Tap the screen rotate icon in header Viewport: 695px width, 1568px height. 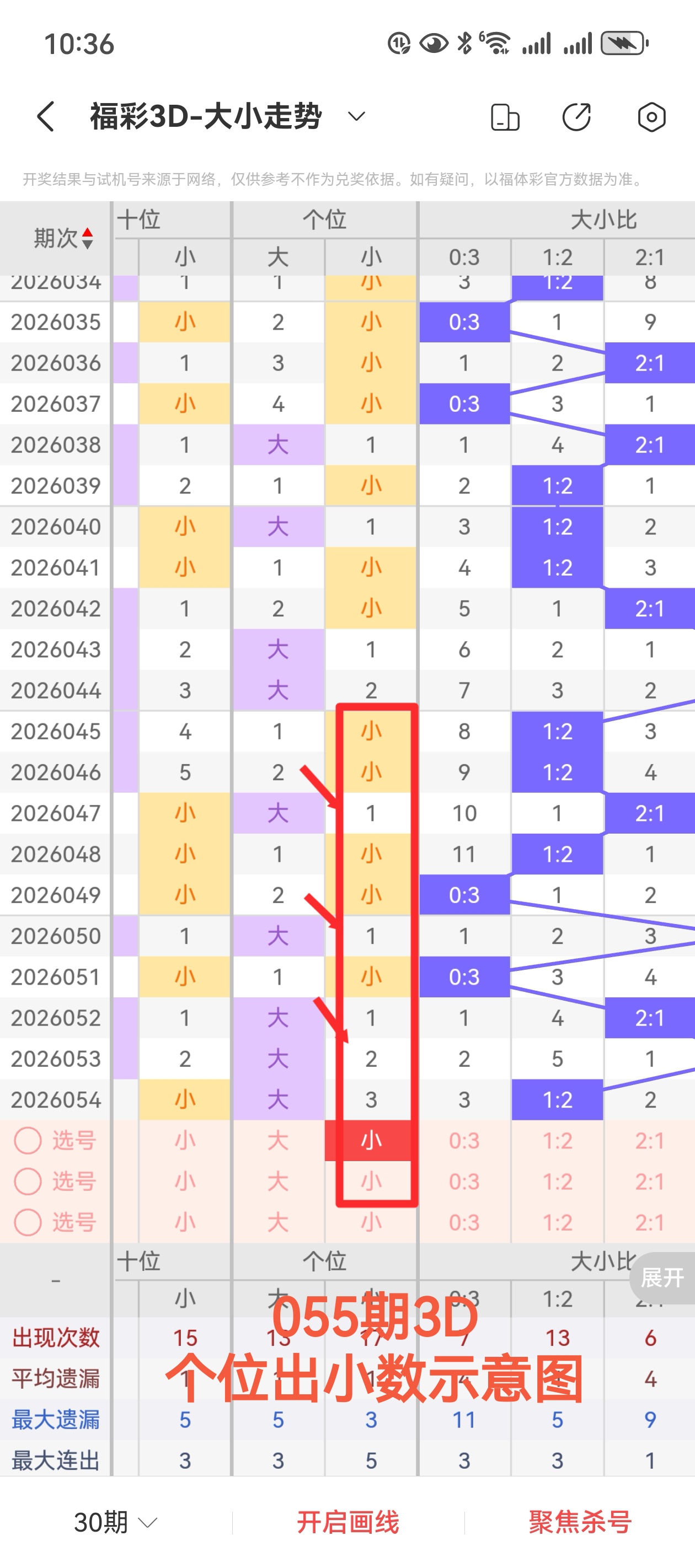(505, 117)
